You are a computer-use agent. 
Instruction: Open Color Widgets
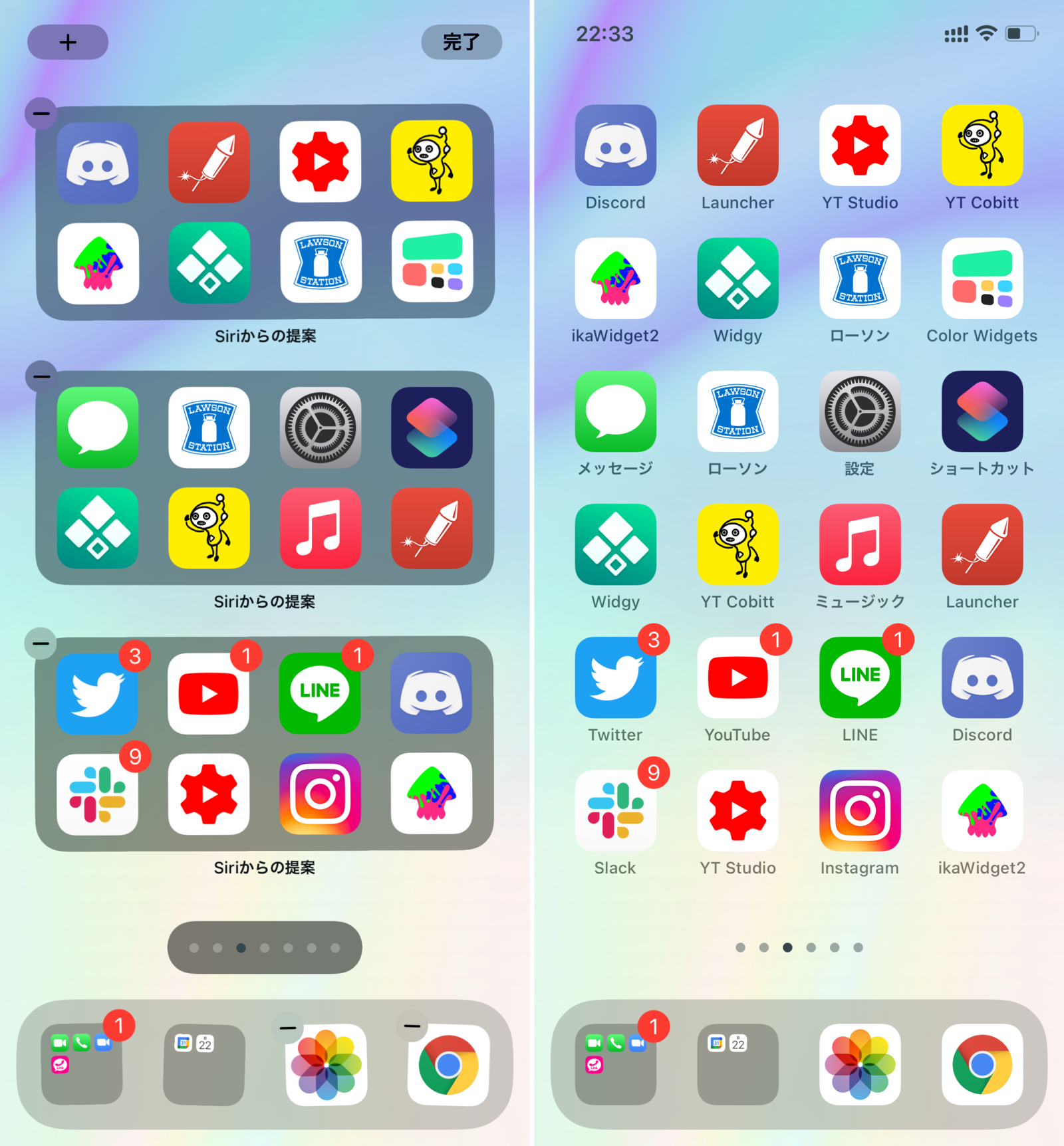pos(982,279)
